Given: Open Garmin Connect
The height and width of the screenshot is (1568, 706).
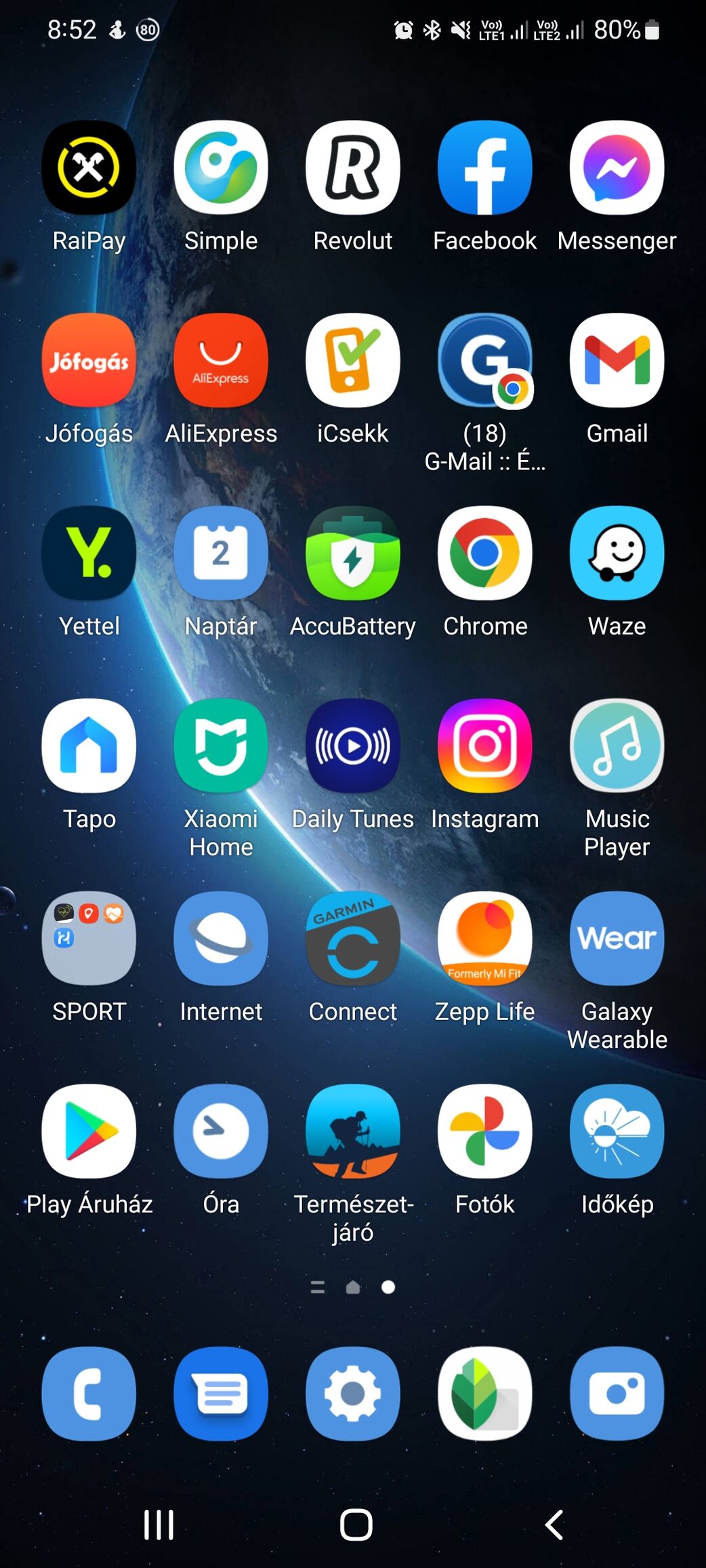Looking at the screenshot, I should (x=352, y=938).
